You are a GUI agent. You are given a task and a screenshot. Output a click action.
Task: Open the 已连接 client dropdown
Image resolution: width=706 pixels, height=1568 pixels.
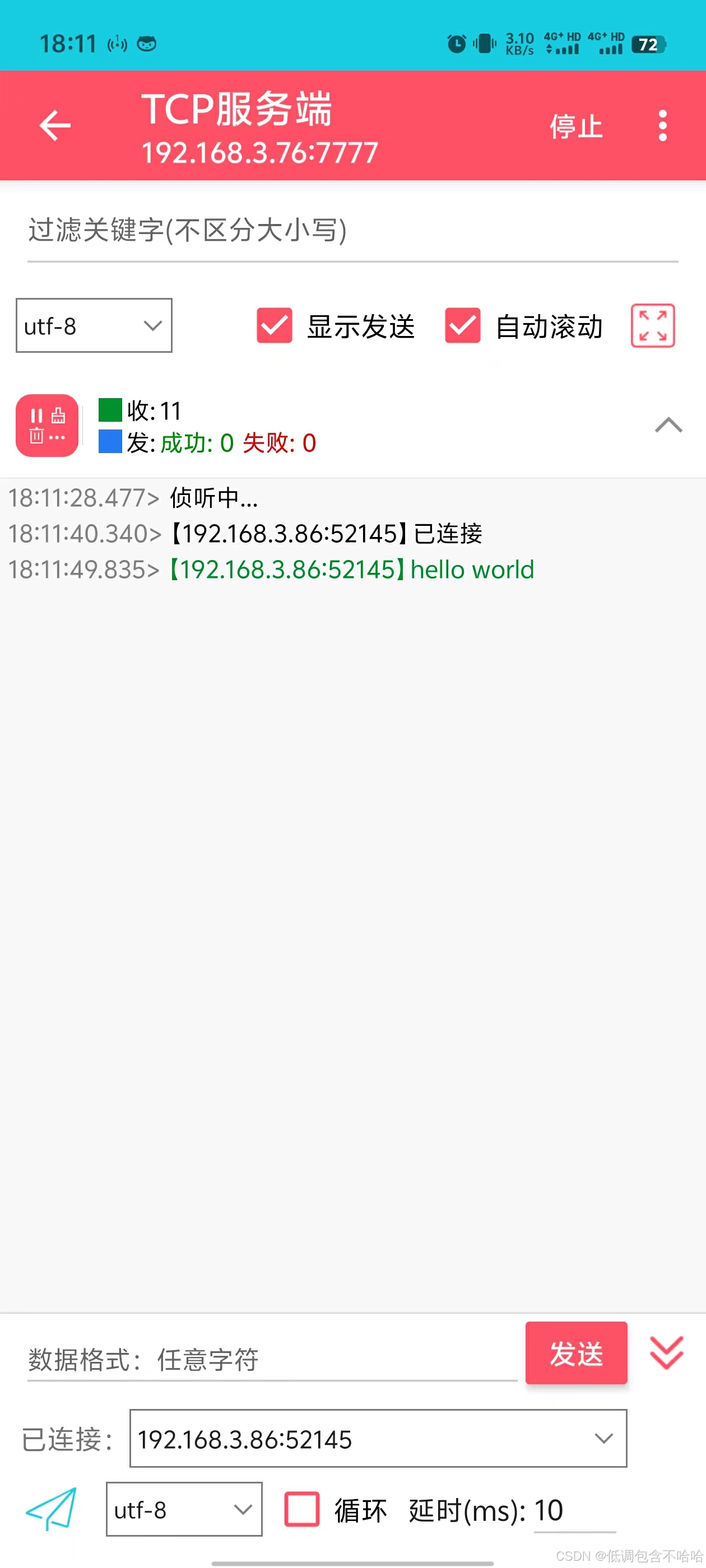click(378, 1438)
